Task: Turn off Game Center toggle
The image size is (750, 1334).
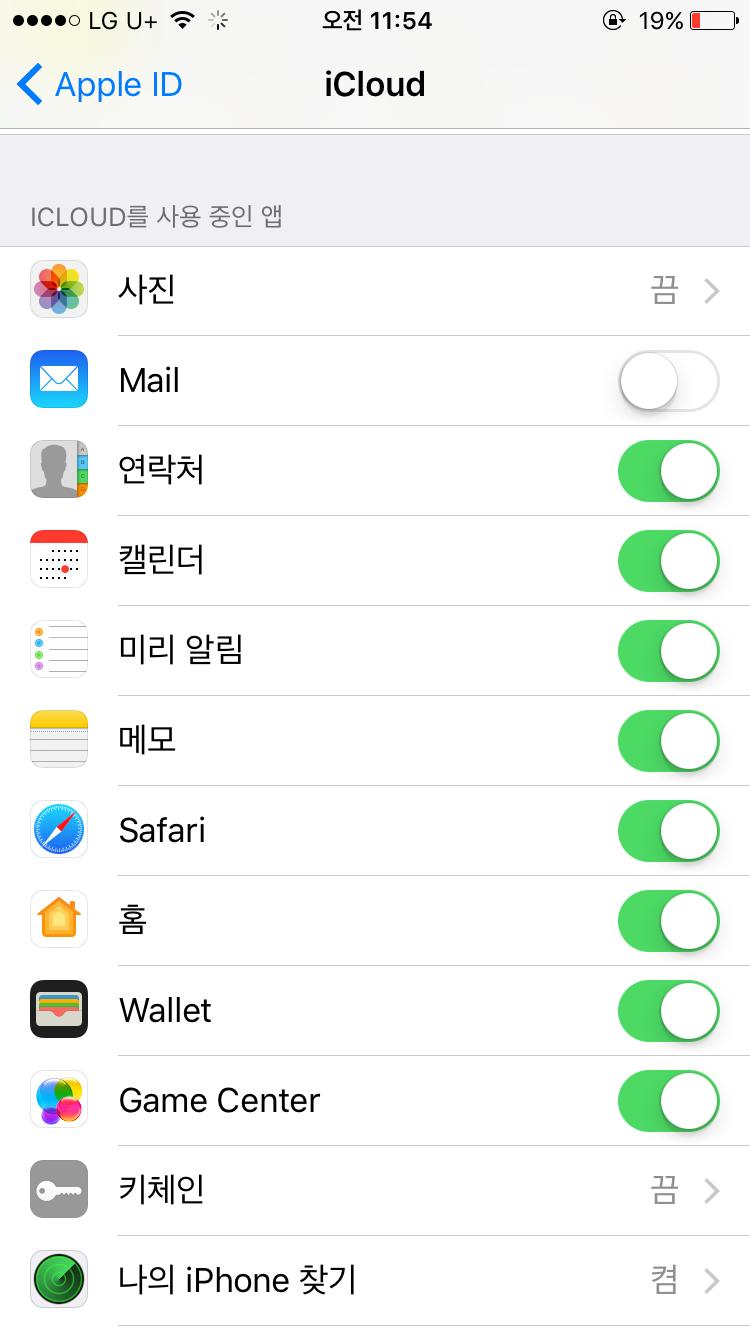Action: [668, 1101]
